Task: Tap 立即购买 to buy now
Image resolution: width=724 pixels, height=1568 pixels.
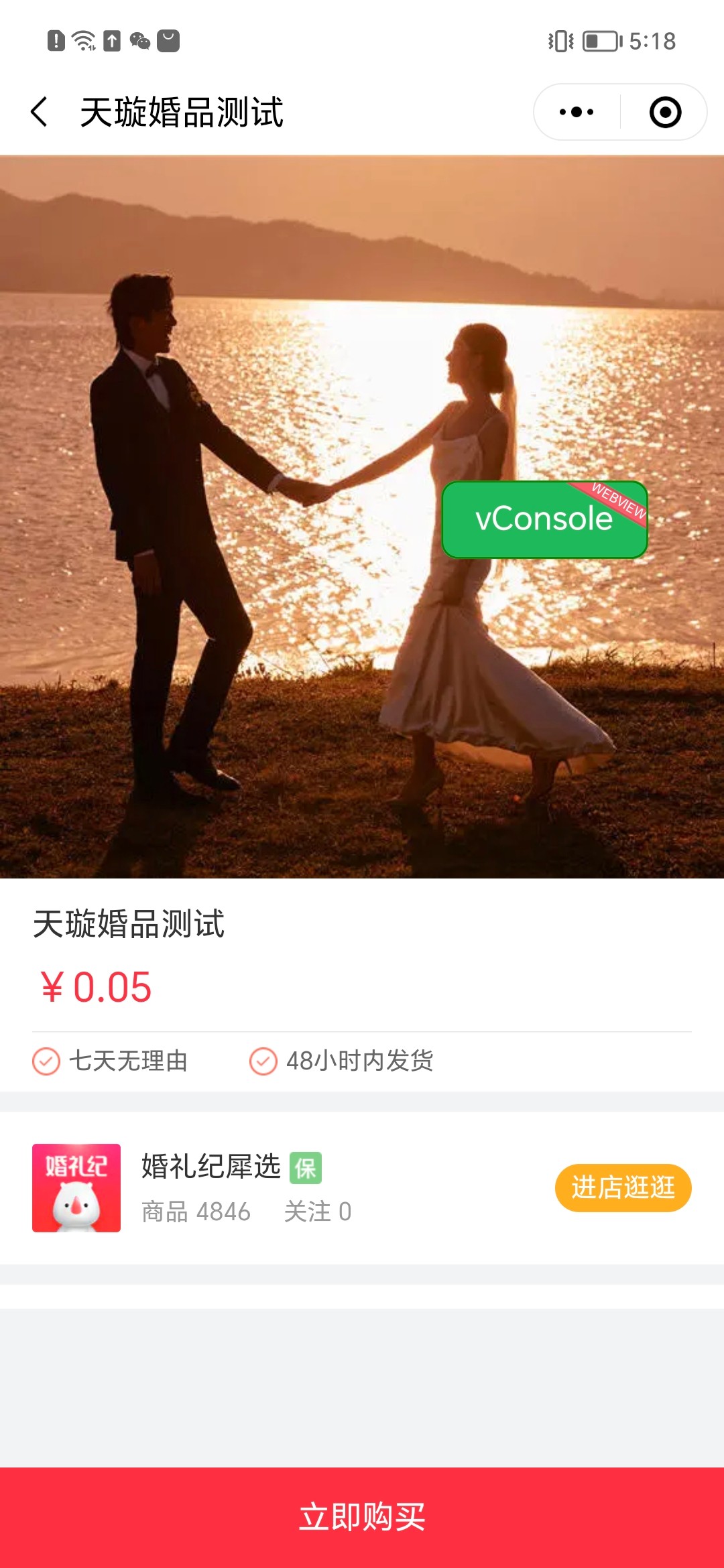Action: (362, 1517)
